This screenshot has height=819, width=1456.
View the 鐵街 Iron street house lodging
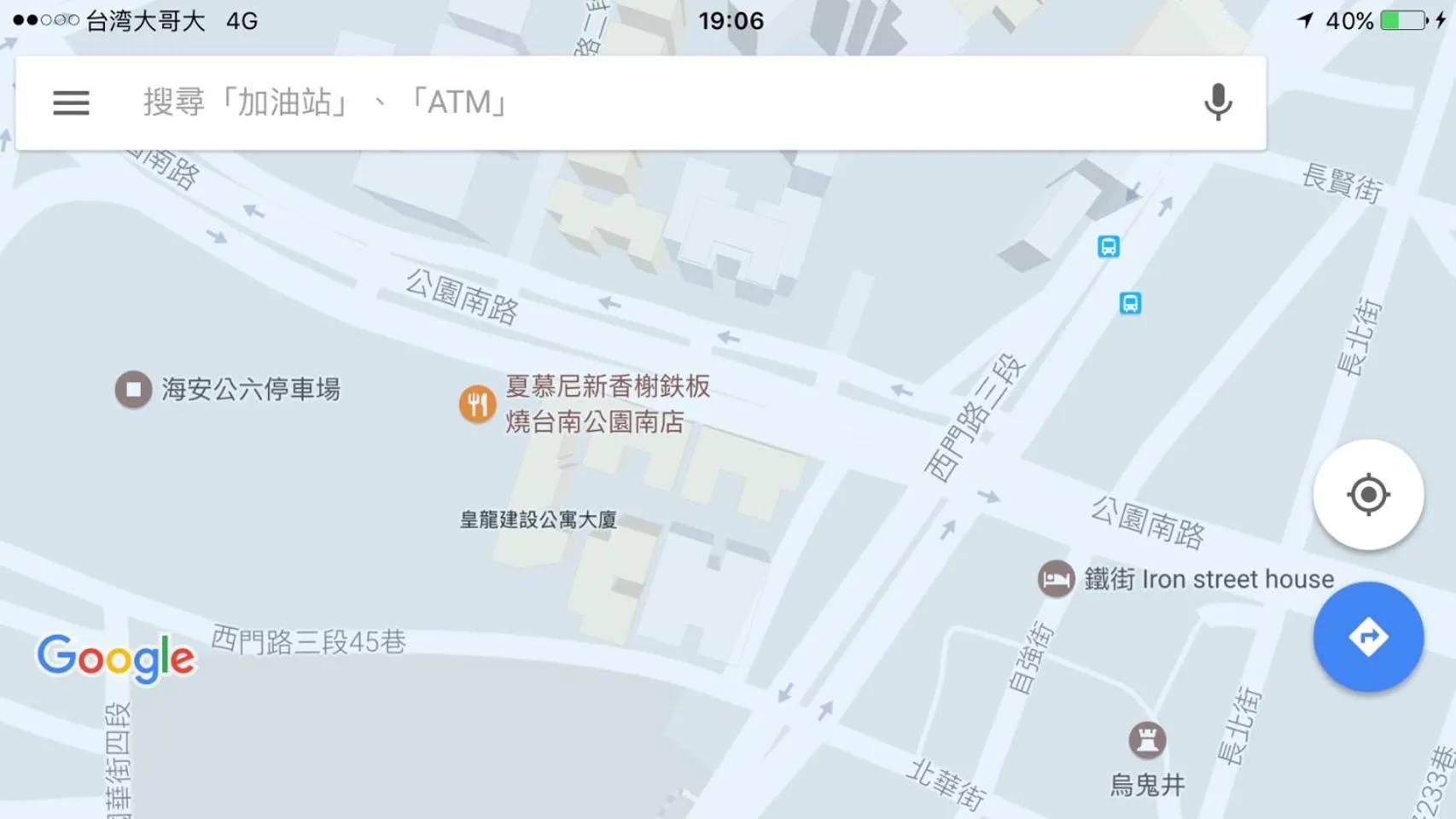pyautogui.click(x=1056, y=579)
